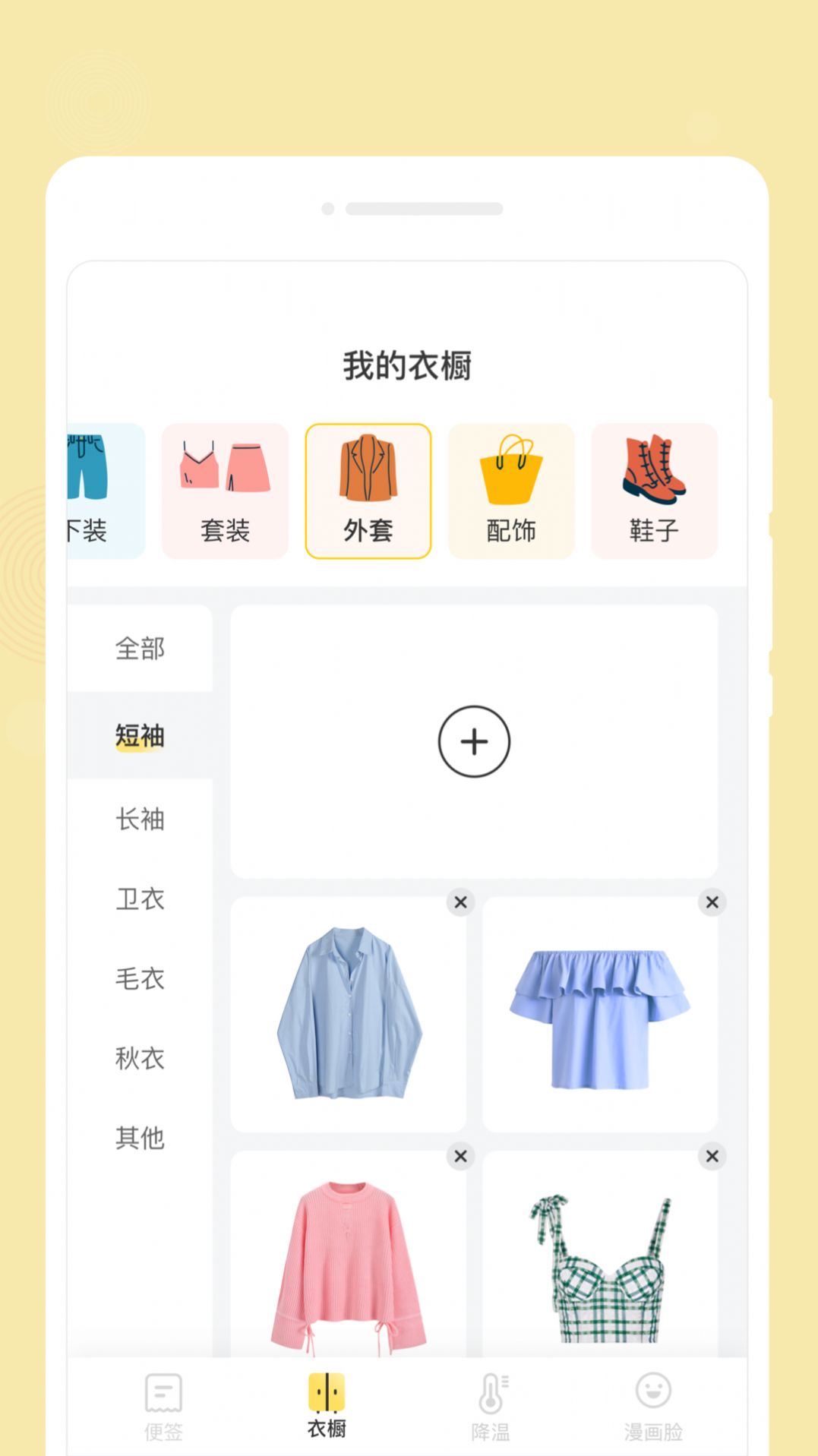Select the 毛衣 sweater category
The height and width of the screenshot is (1456, 818).
pos(138,980)
